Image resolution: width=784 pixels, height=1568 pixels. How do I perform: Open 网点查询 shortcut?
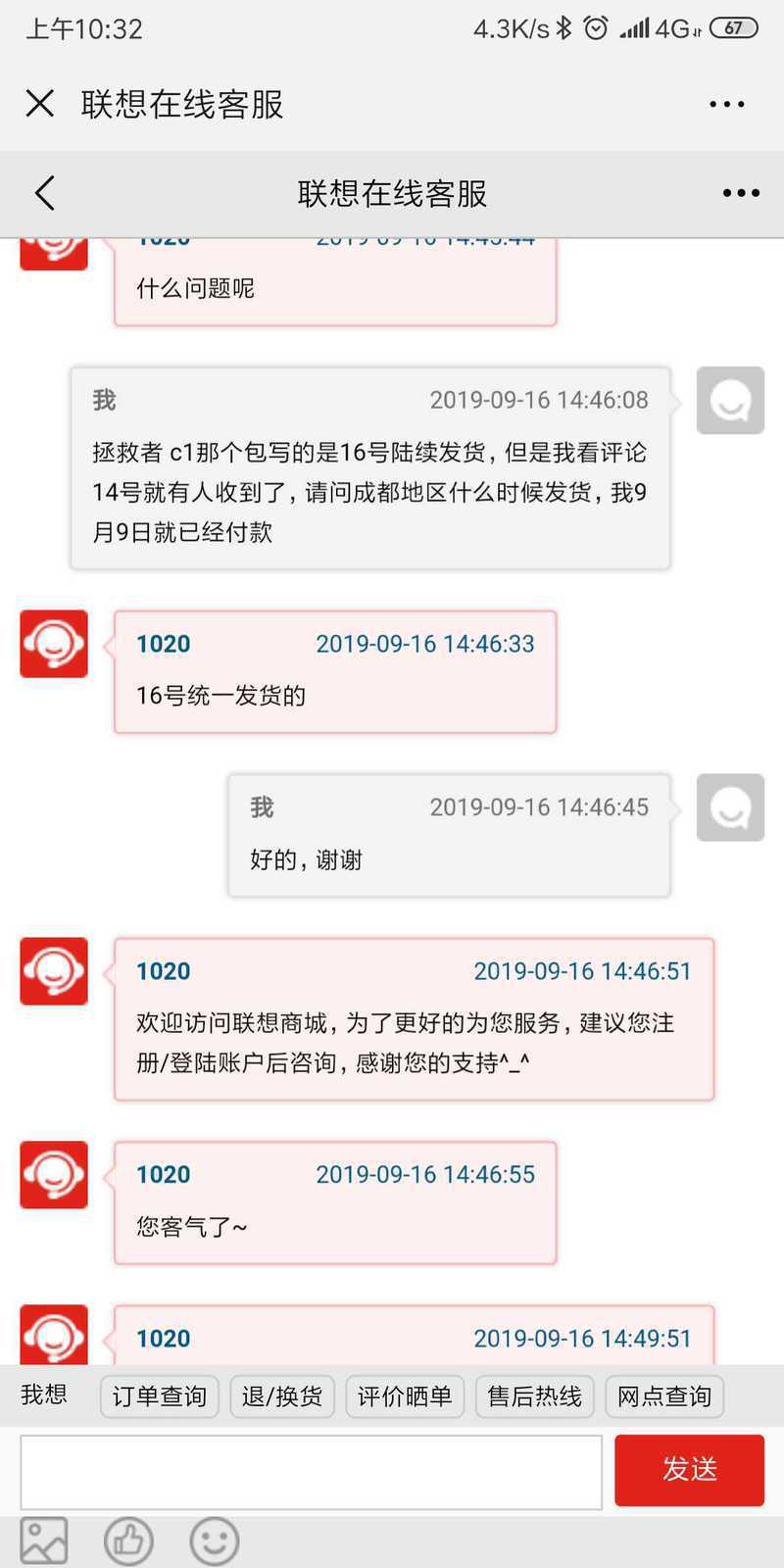[x=664, y=1396]
